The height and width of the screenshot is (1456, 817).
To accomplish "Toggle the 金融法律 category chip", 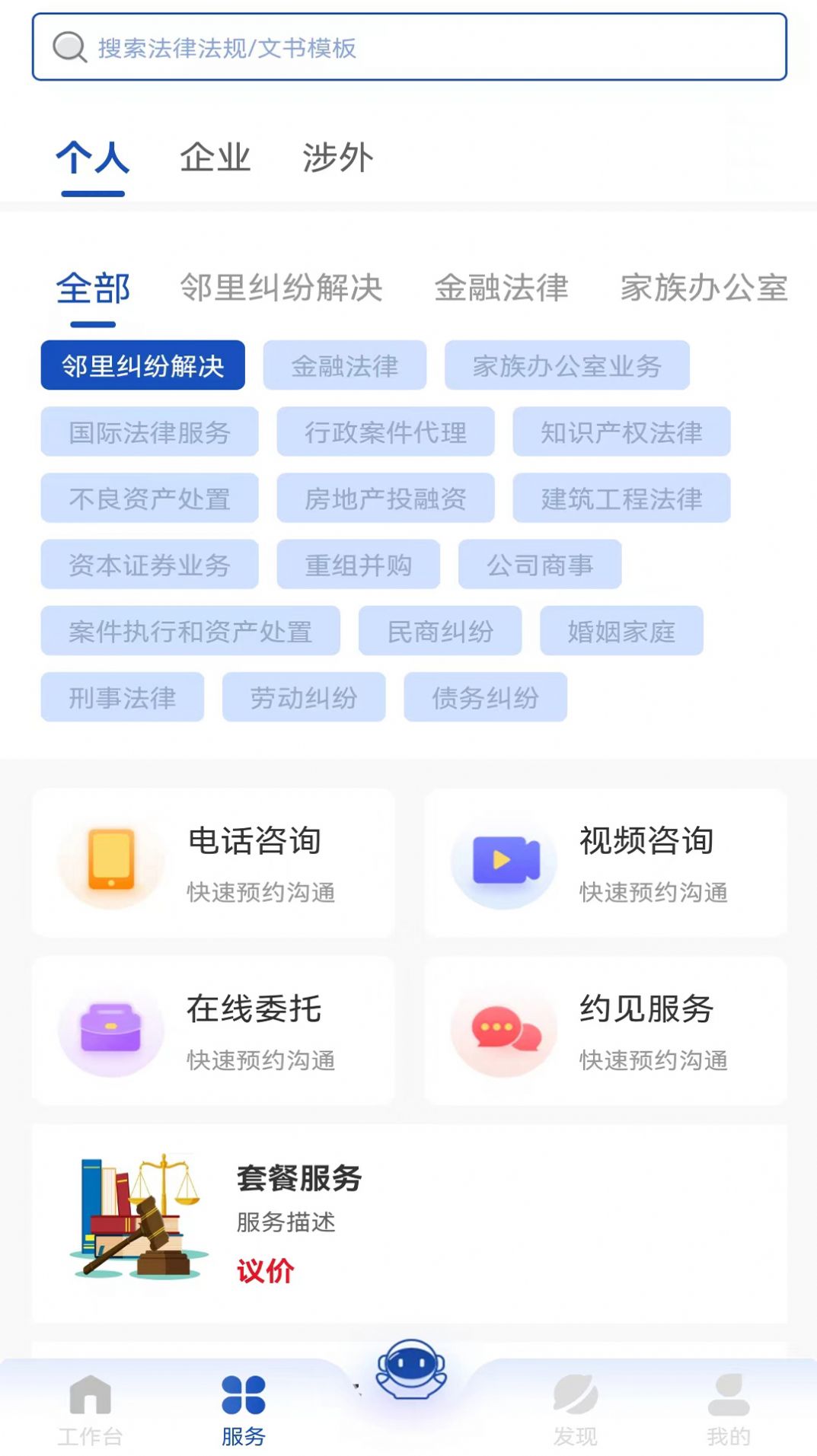I will point(345,366).
